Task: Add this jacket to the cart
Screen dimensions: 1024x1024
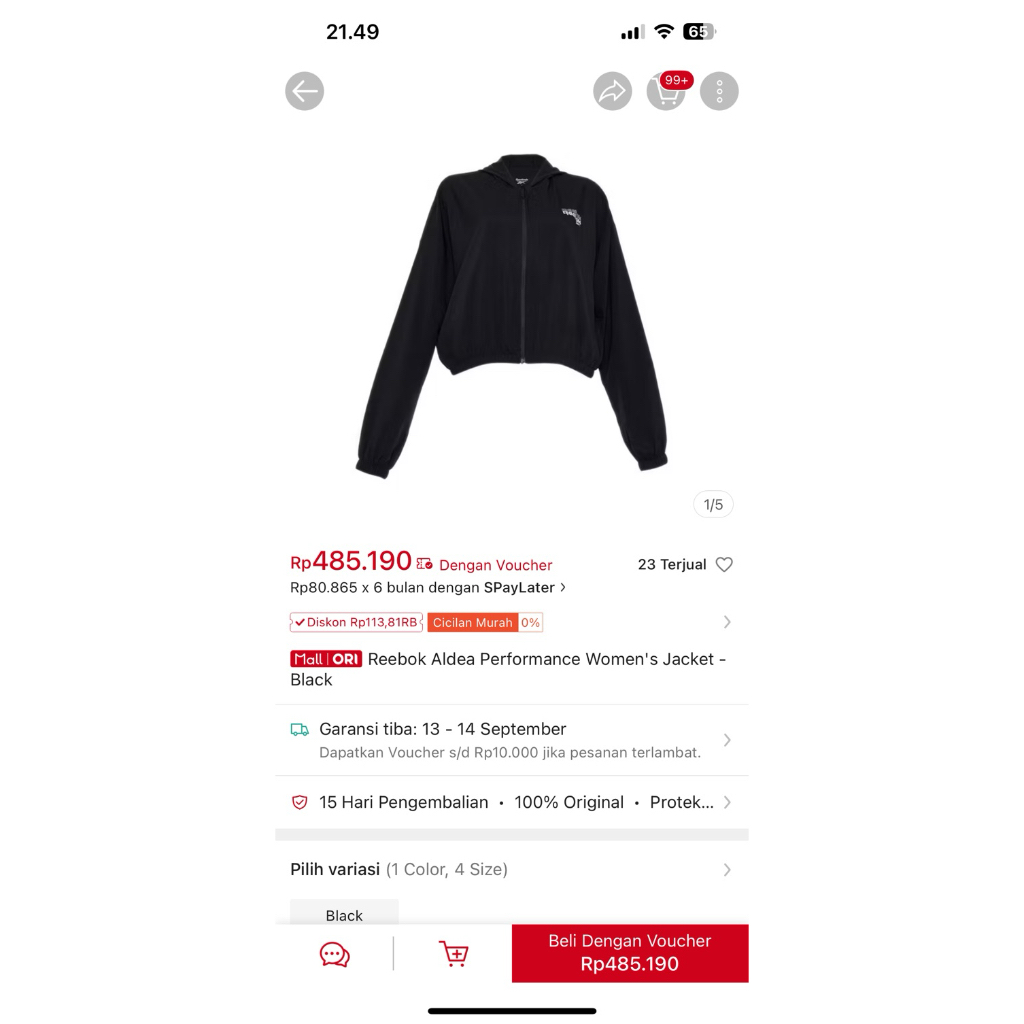Action: tap(453, 954)
